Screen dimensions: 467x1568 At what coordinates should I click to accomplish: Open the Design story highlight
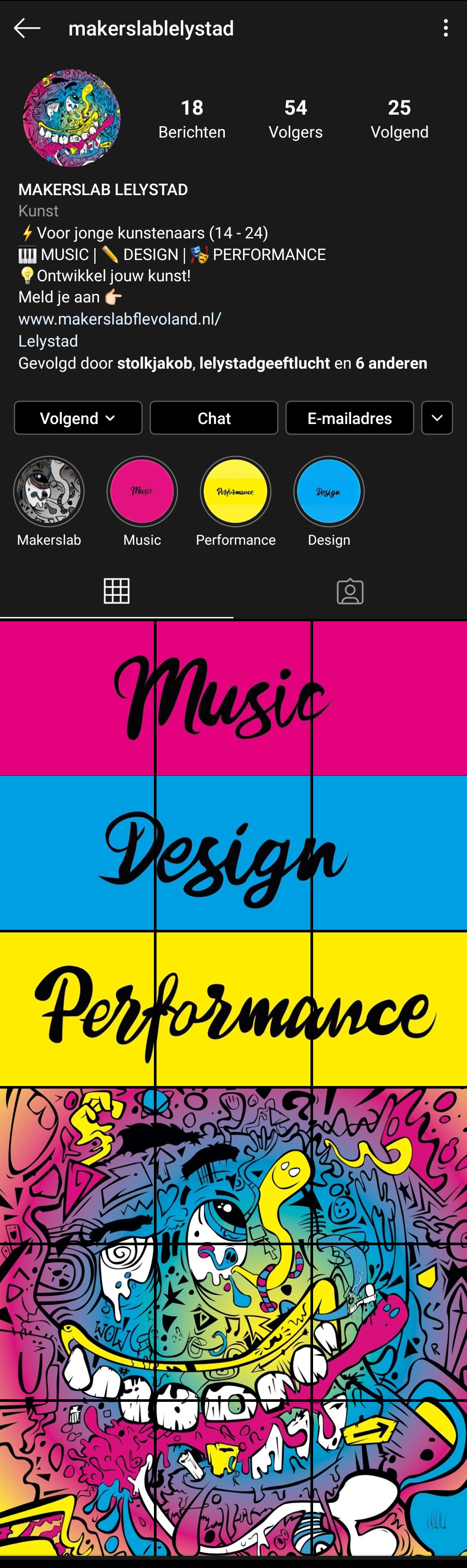pos(329,492)
